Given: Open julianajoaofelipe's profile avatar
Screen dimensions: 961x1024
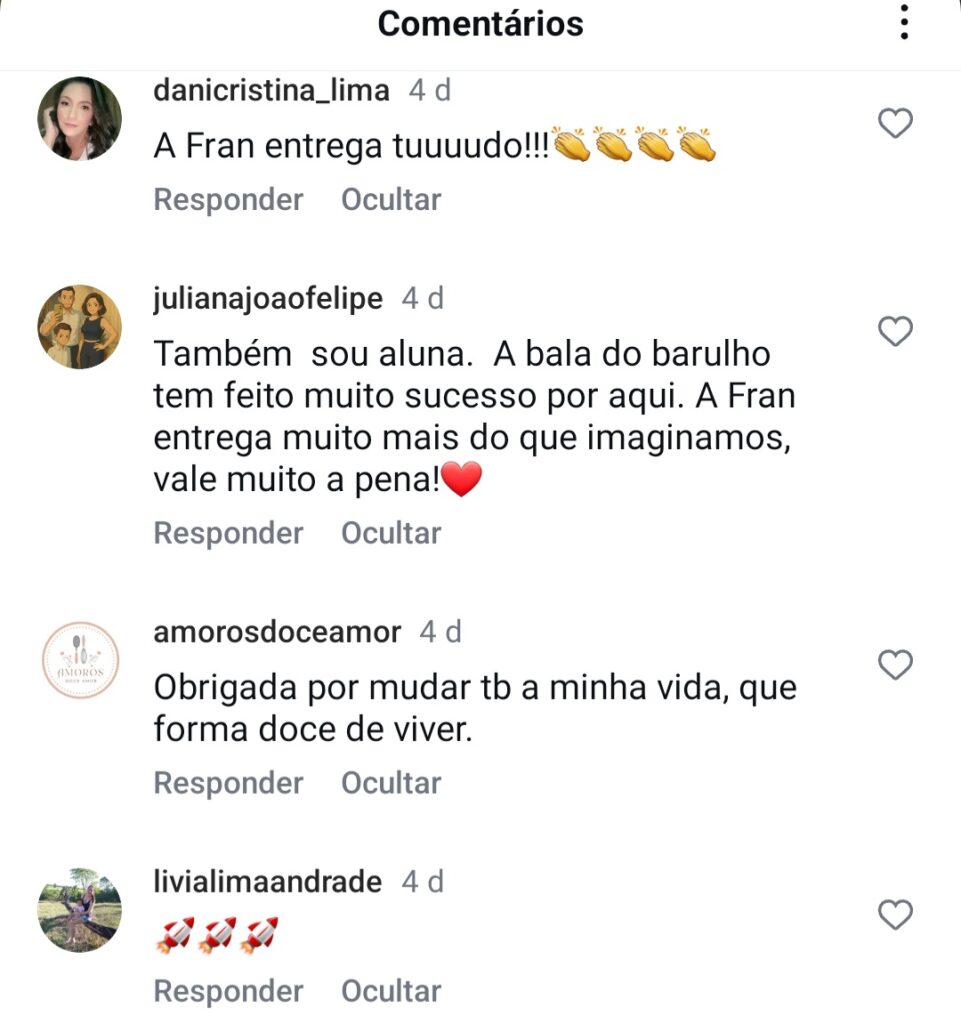Looking at the screenshot, I should point(80,326).
